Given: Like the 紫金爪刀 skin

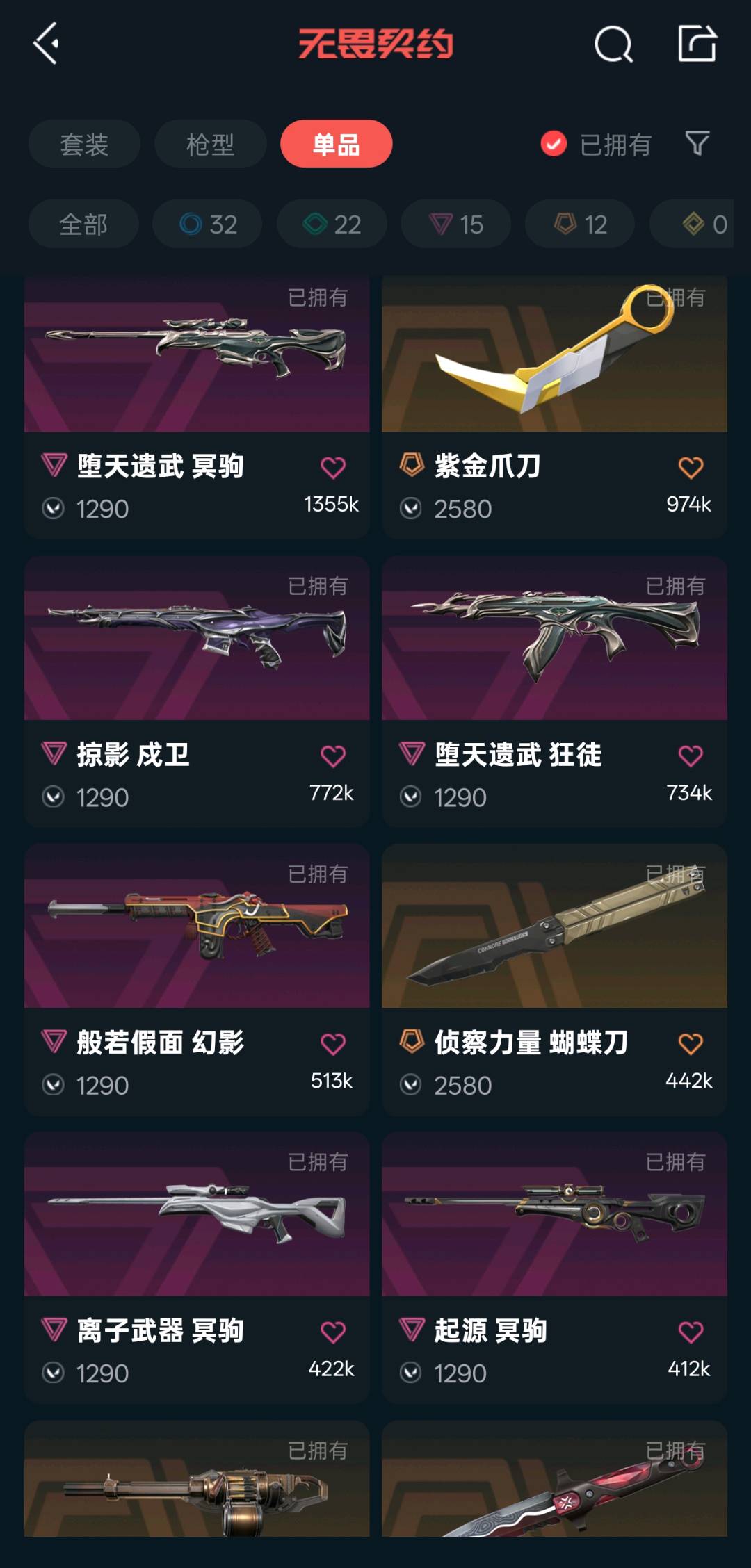Looking at the screenshot, I should [691, 468].
